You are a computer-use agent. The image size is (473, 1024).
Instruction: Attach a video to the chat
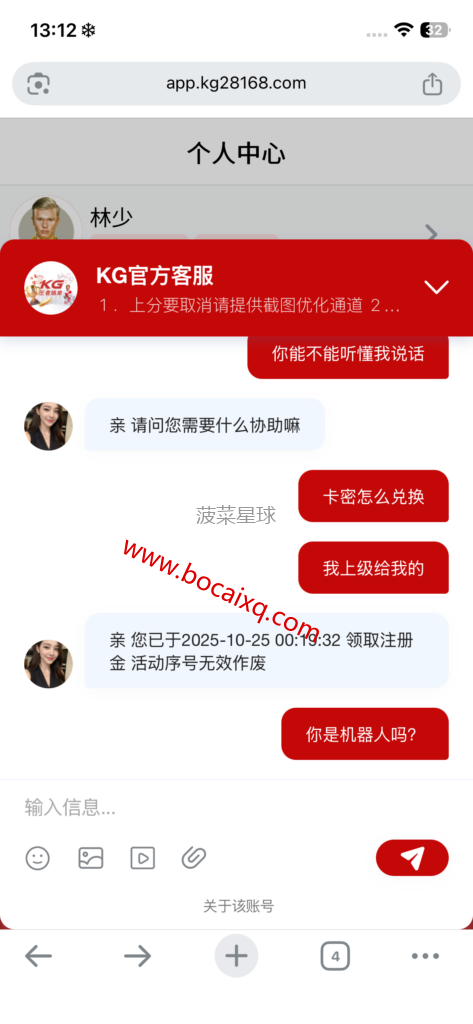tap(142, 857)
